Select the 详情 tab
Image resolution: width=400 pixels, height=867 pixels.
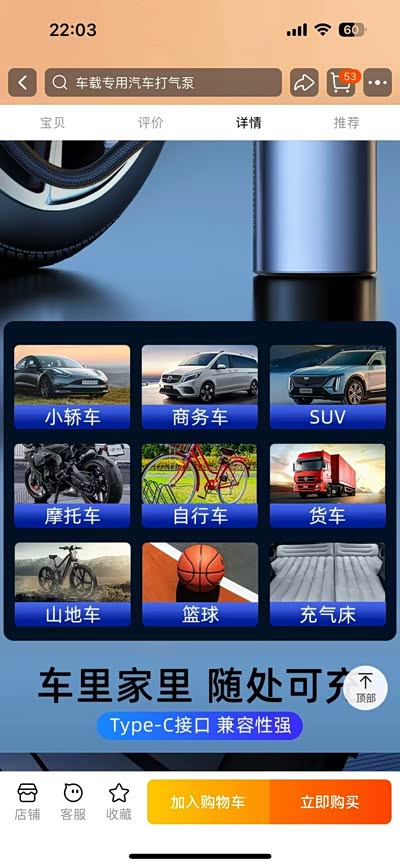tap(249, 123)
